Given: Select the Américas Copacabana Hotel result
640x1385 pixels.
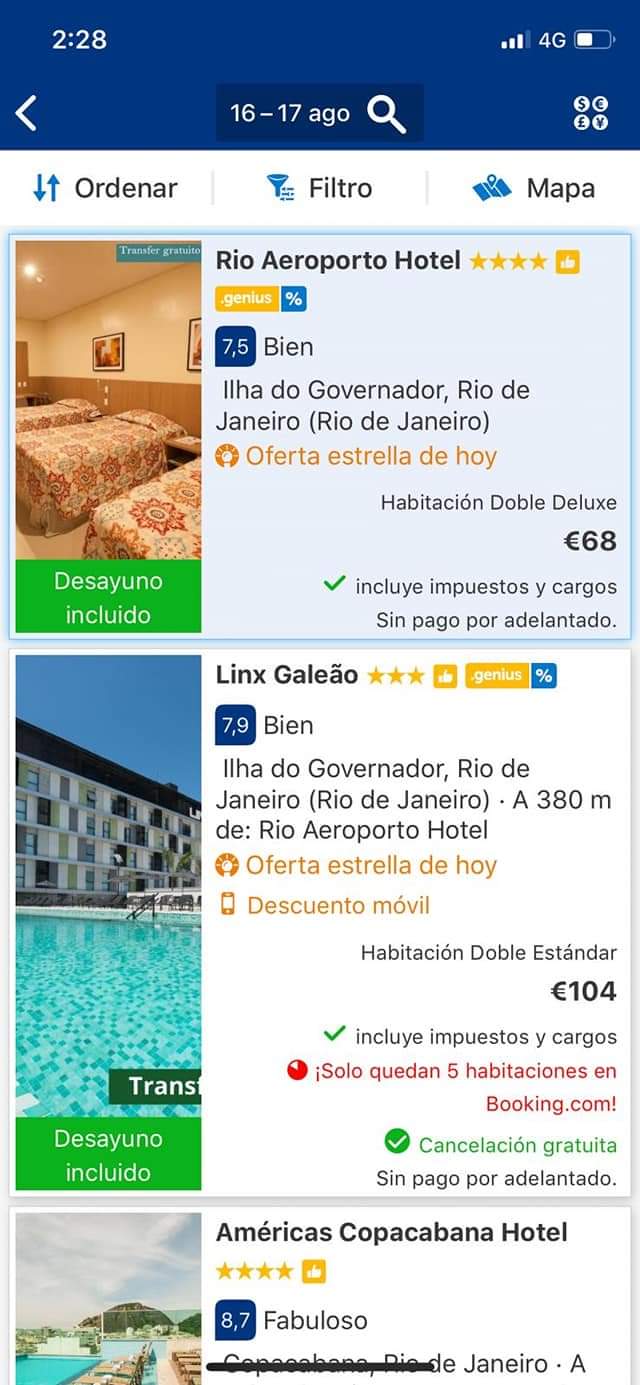Looking at the screenshot, I should pyautogui.click(x=391, y=1232).
